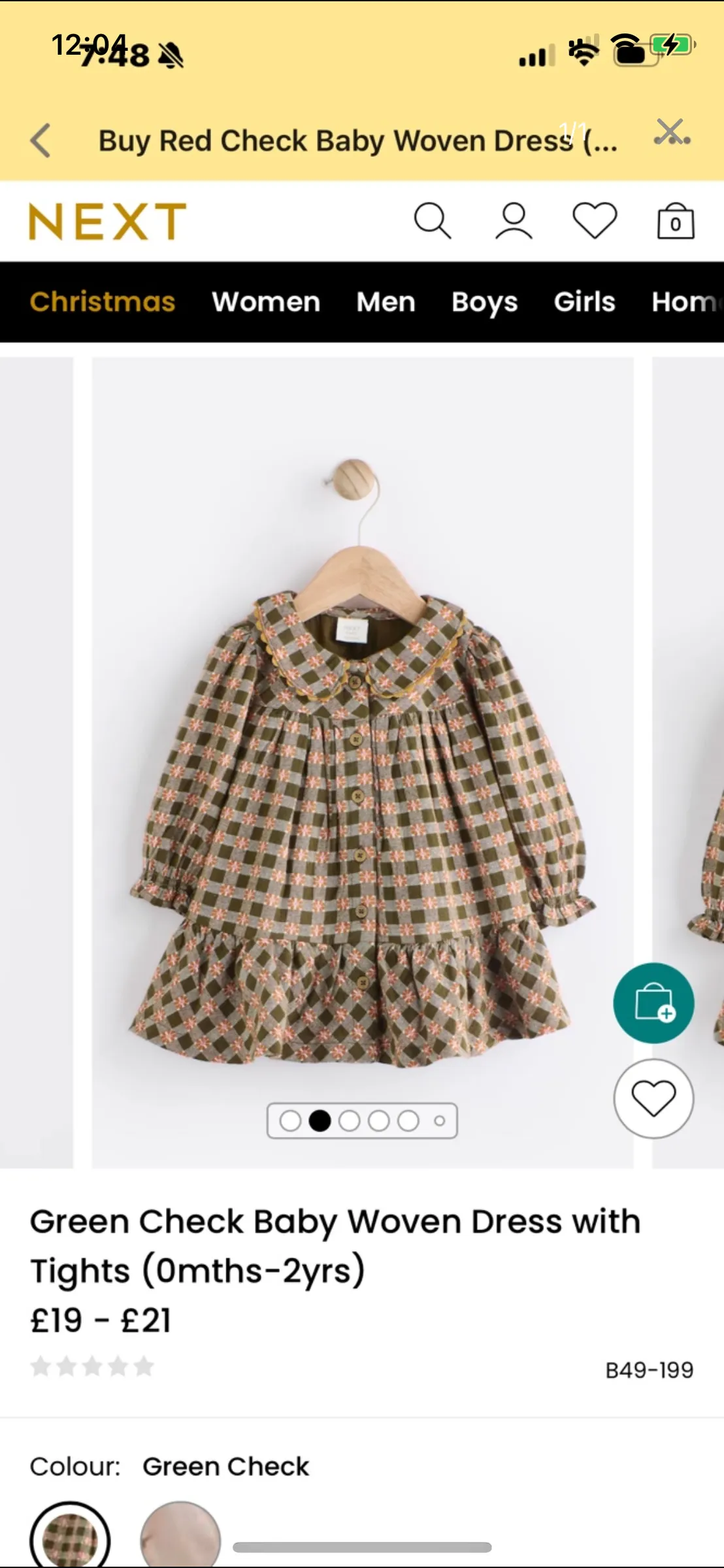Add dress to bag with teal button

coord(653,1003)
